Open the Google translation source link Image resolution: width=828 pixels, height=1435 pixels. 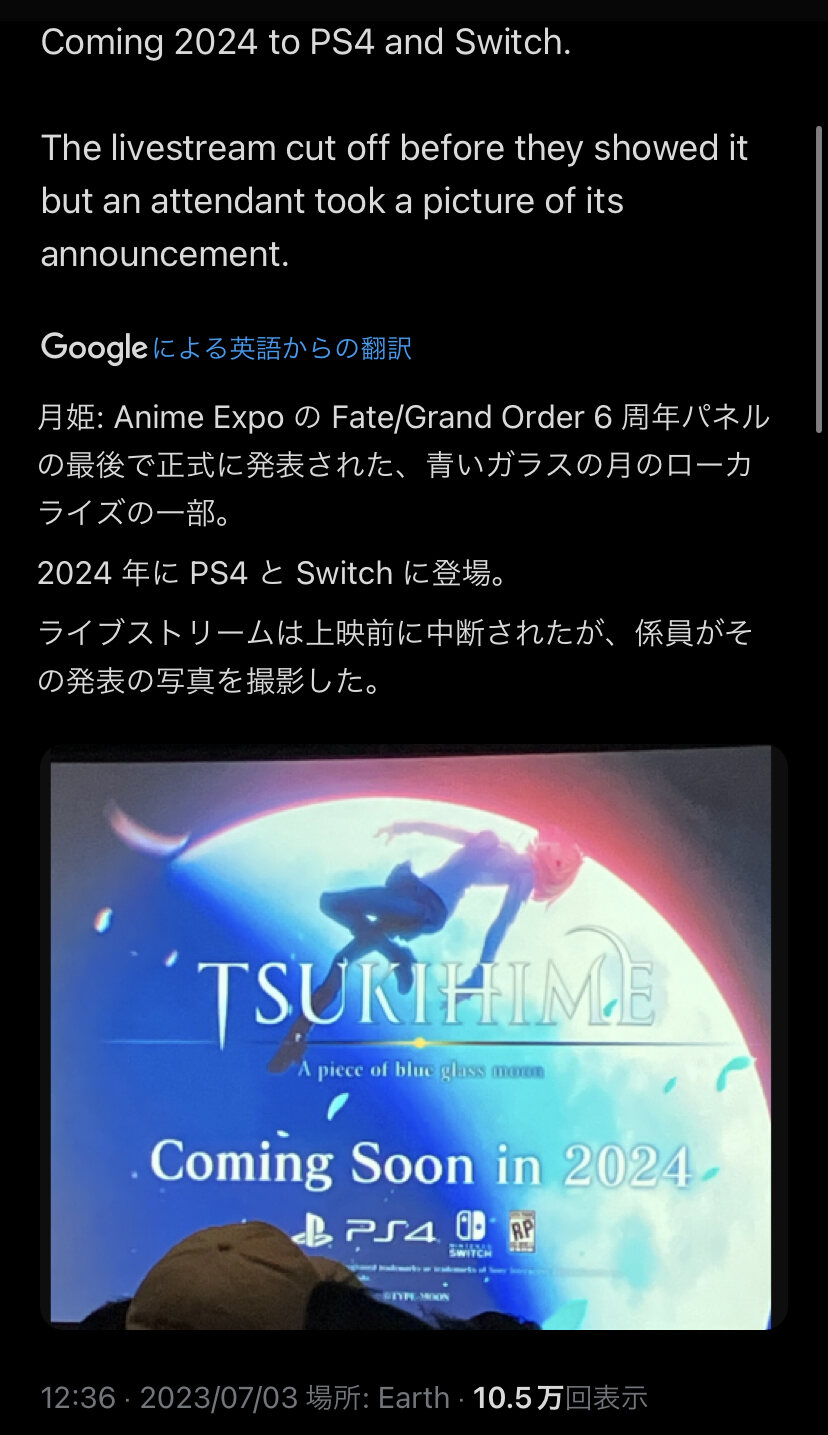click(x=280, y=348)
